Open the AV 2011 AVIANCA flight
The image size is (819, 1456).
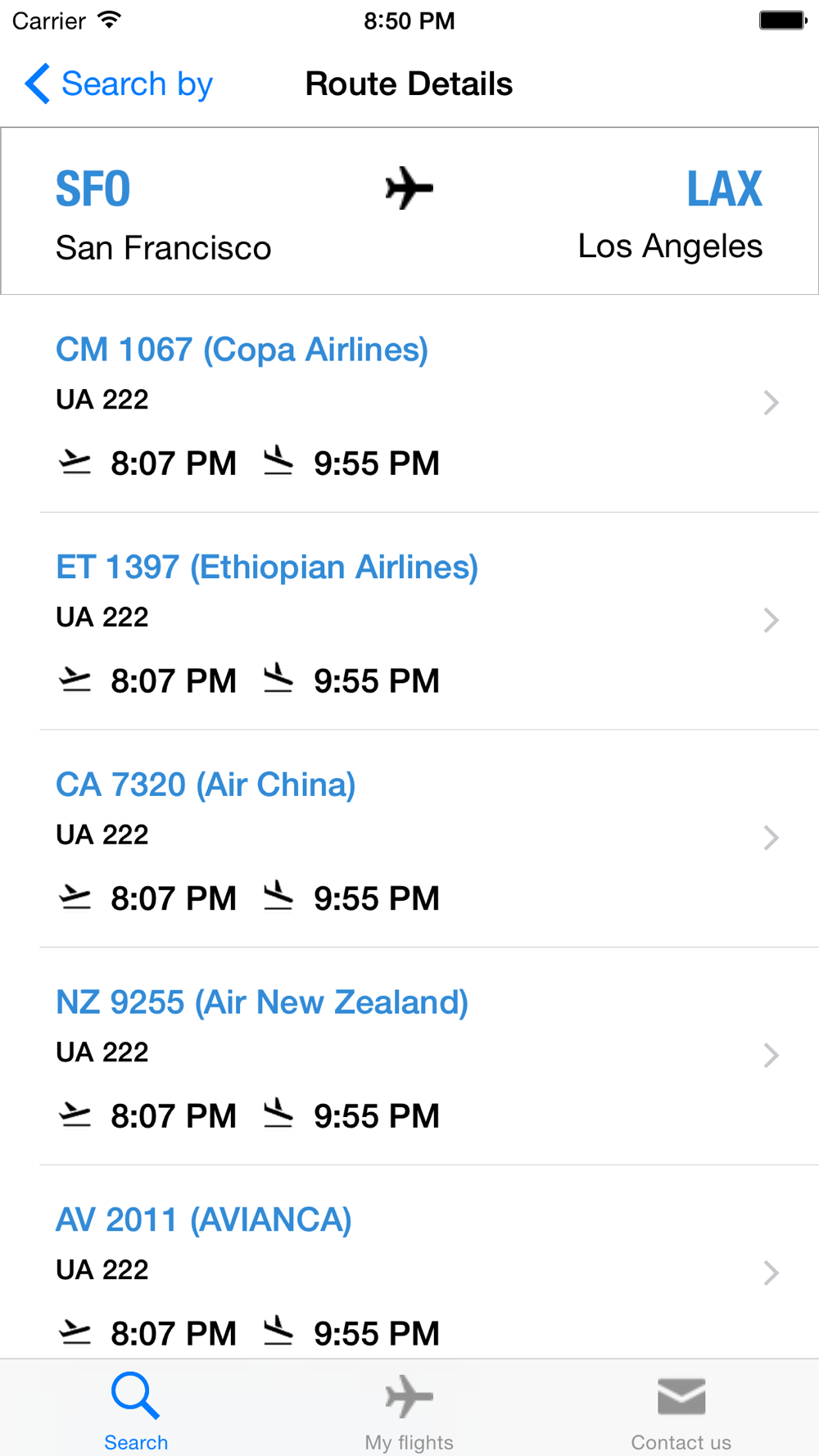pyautogui.click(x=409, y=1263)
